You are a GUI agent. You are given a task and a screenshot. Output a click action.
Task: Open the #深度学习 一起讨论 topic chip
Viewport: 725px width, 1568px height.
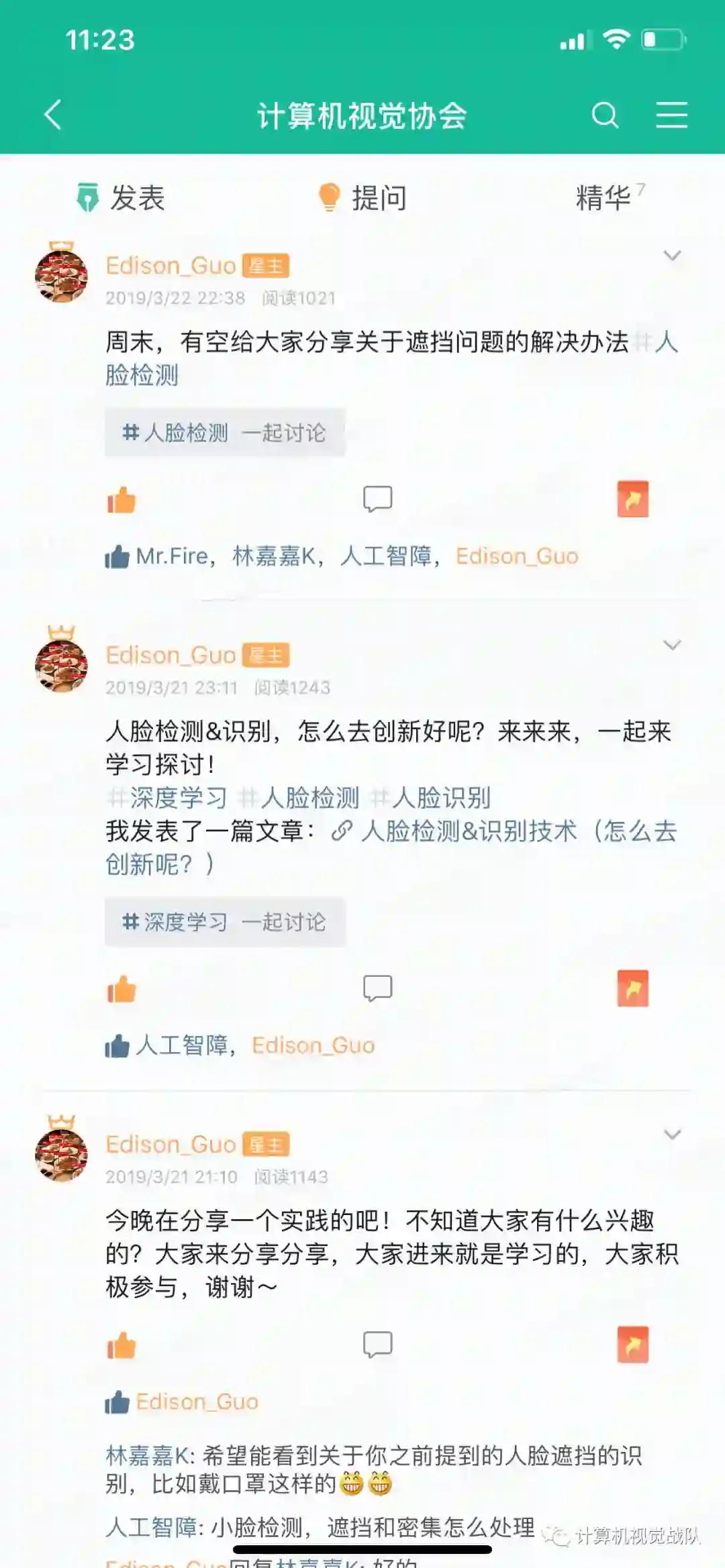[225, 922]
